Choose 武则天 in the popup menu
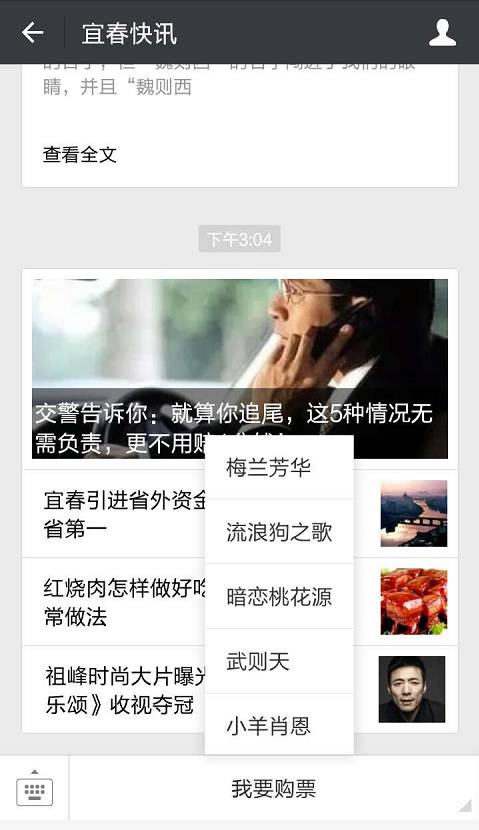479x830 pixels. [279, 661]
